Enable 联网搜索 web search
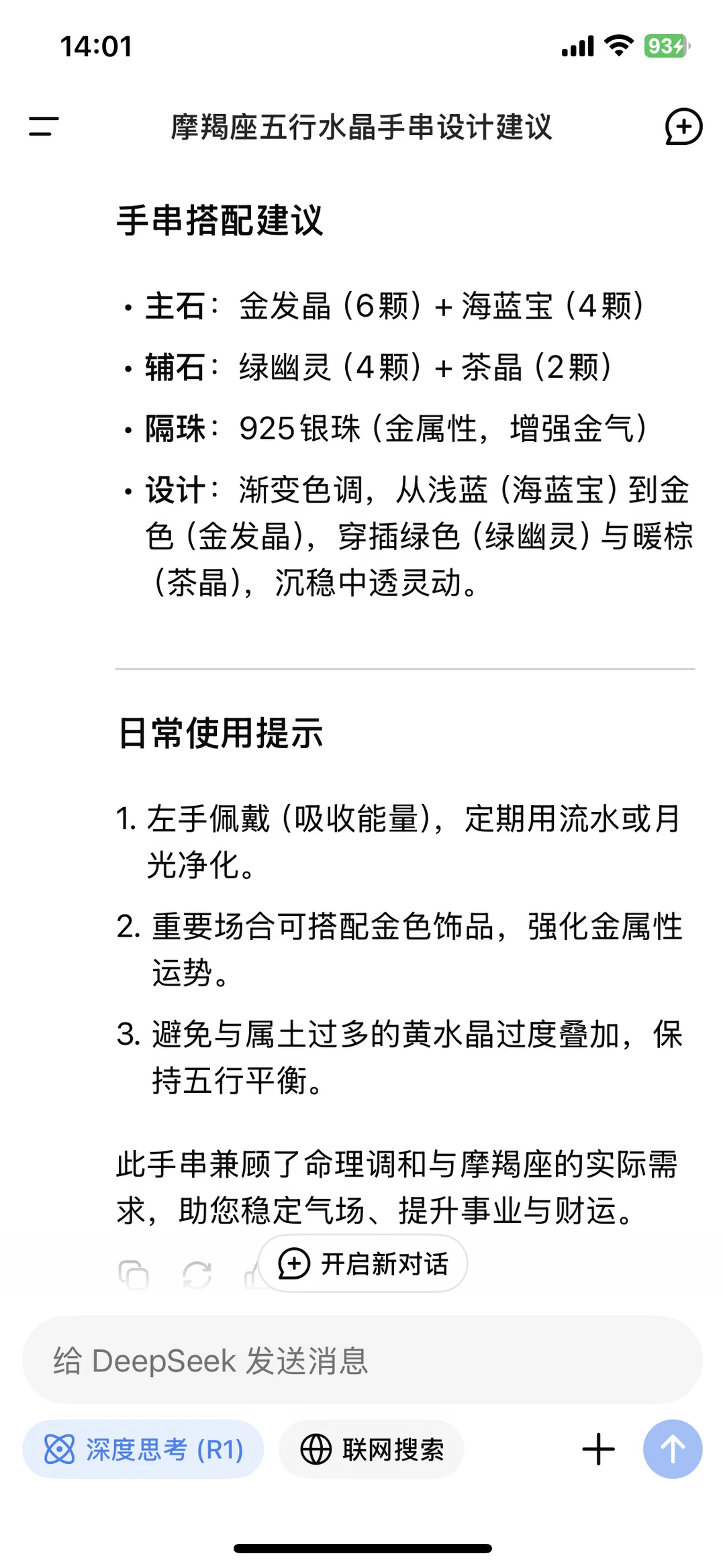 coord(371,1449)
